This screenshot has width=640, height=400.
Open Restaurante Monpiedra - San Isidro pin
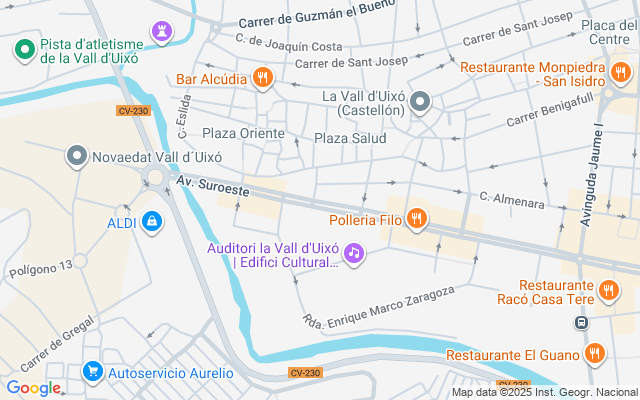[x=622, y=71]
